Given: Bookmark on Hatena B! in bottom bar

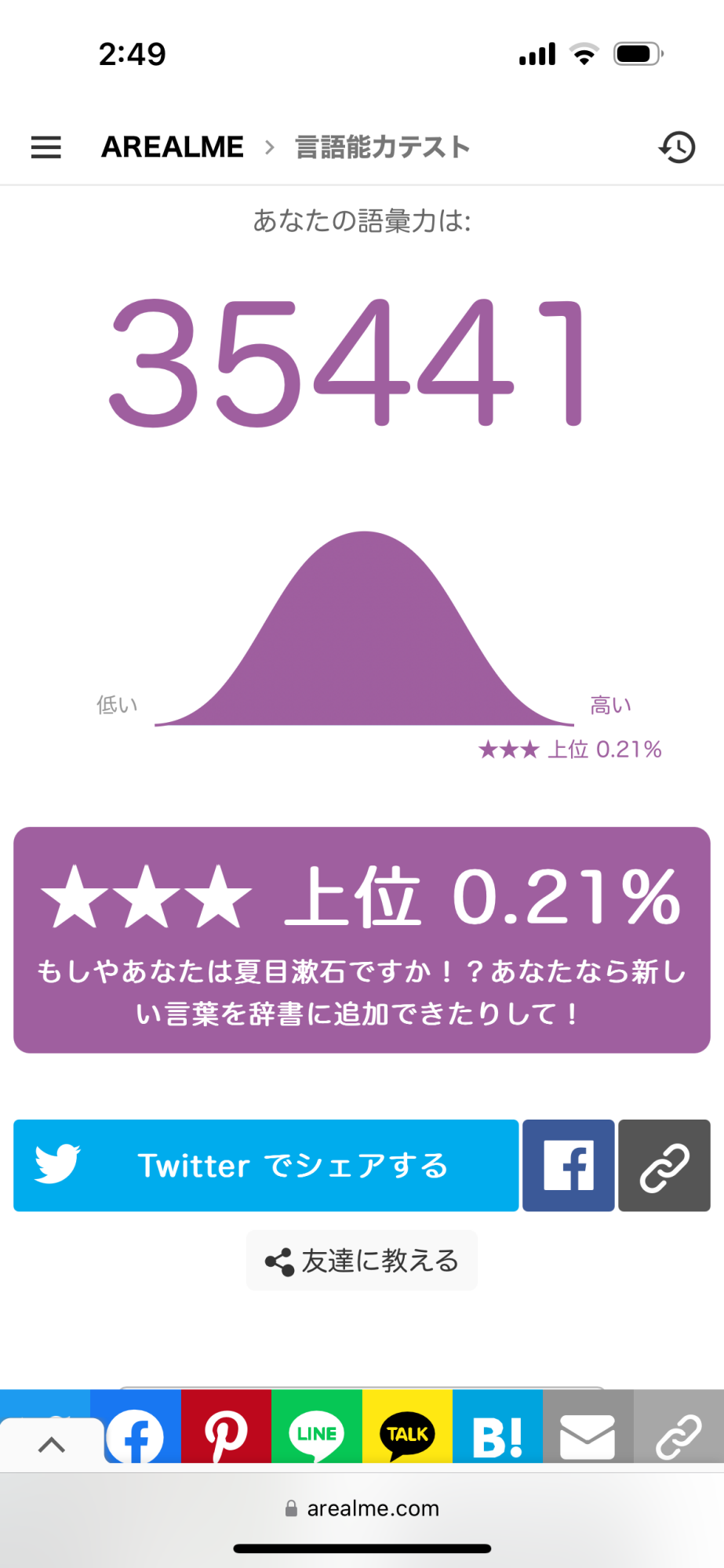Looking at the screenshot, I should tap(497, 1433).
